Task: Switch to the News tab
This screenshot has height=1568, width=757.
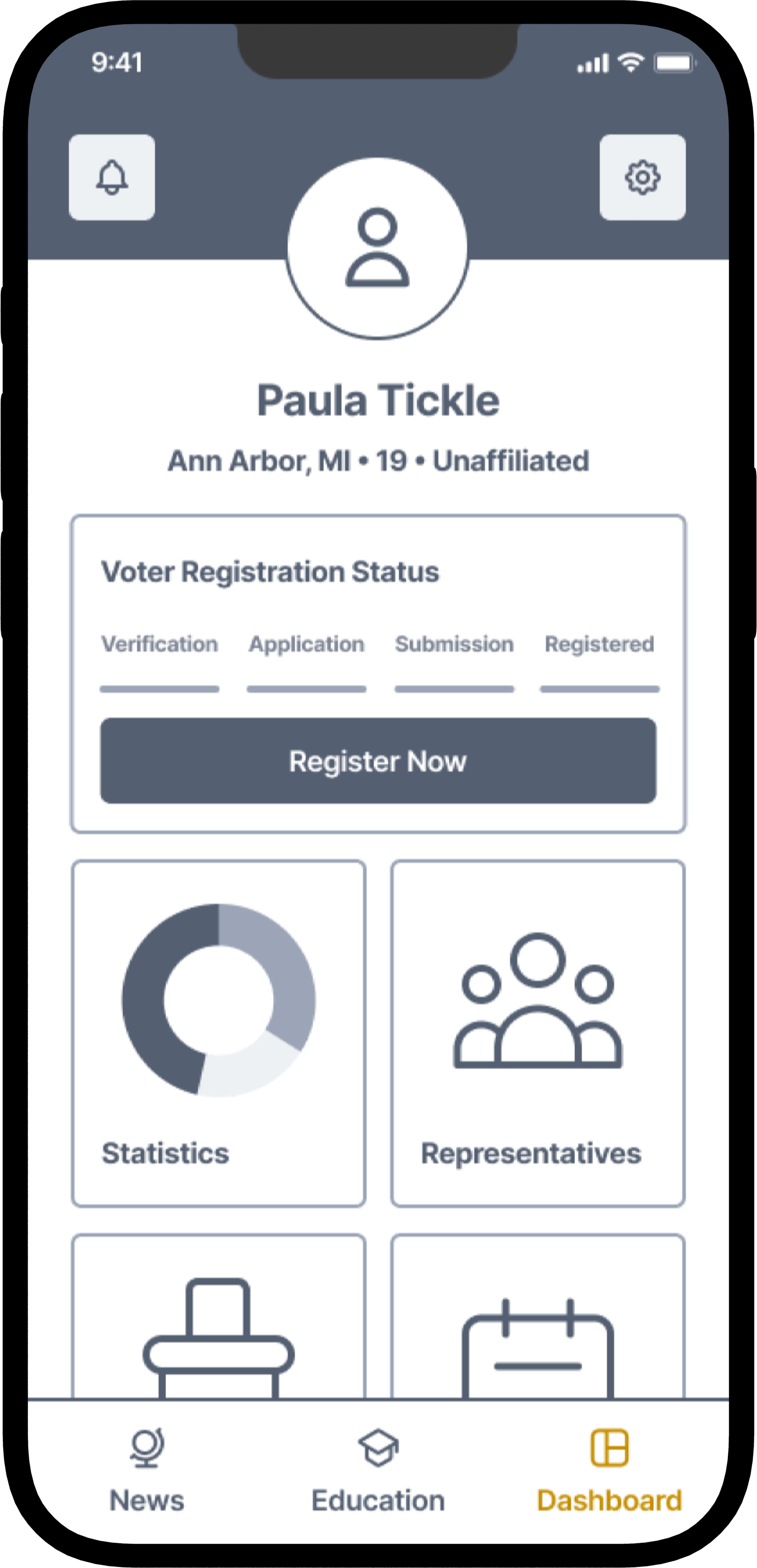Action: (147, 1471)
